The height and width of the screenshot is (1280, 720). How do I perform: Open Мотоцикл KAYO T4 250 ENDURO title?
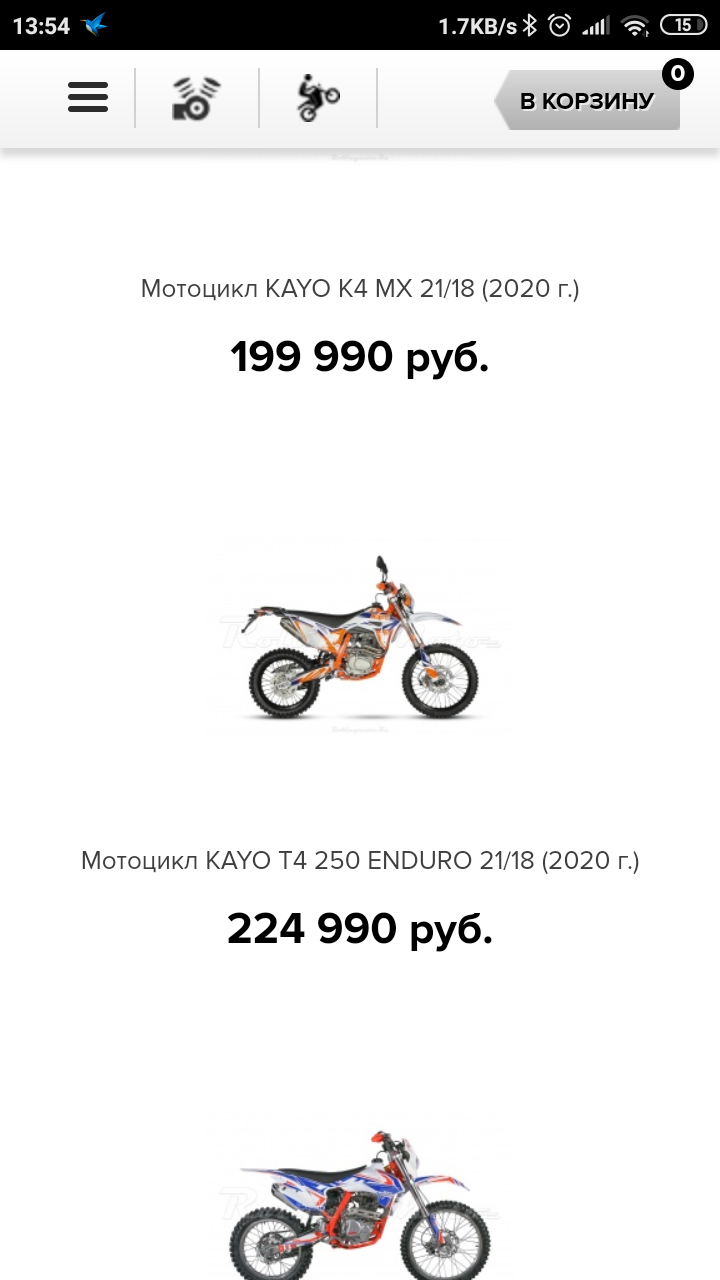coord(360,861)
